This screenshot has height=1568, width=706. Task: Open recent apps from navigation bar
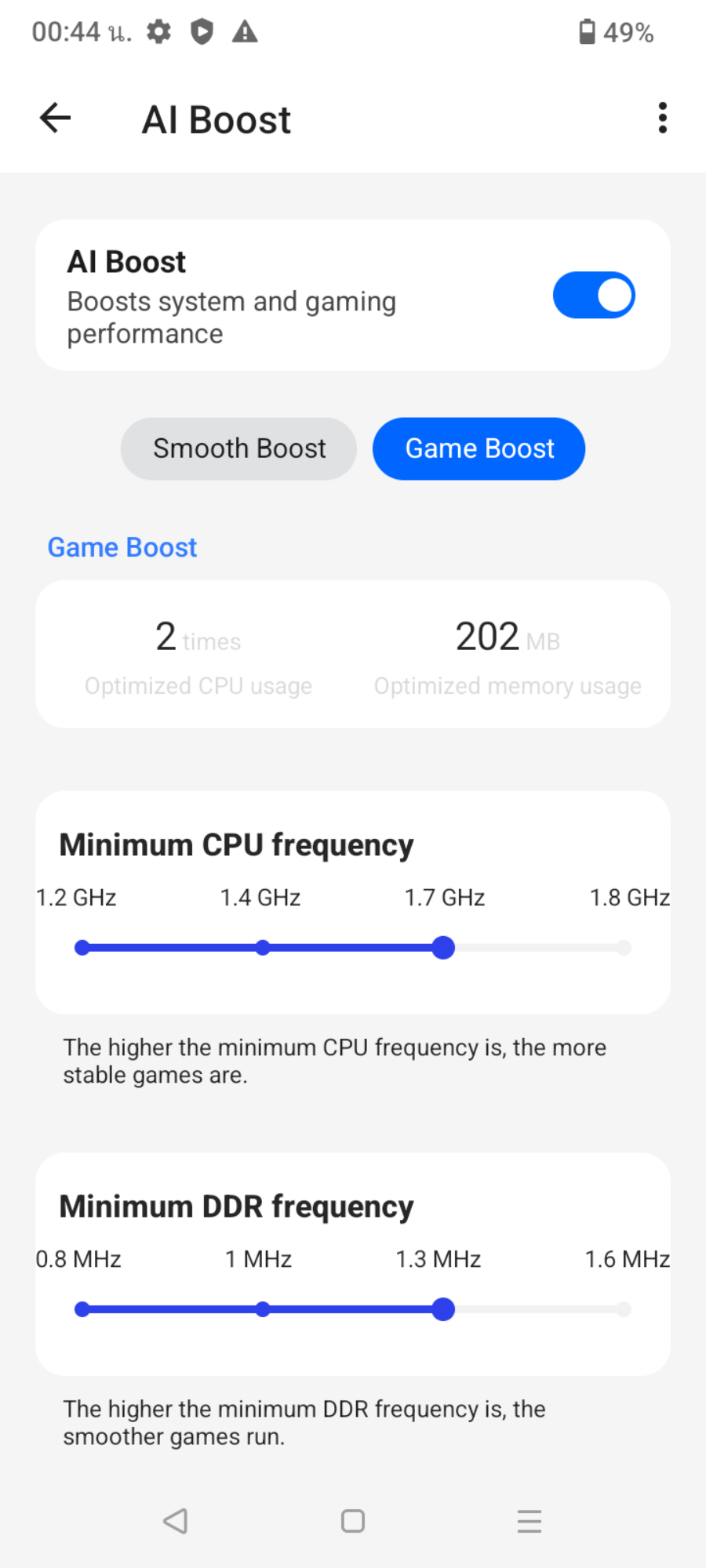click(529, 1521)
